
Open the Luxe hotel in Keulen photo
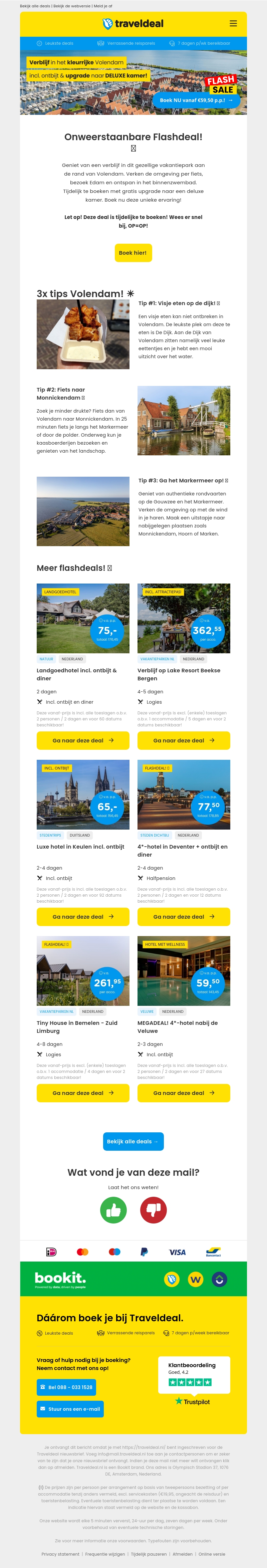83,794
